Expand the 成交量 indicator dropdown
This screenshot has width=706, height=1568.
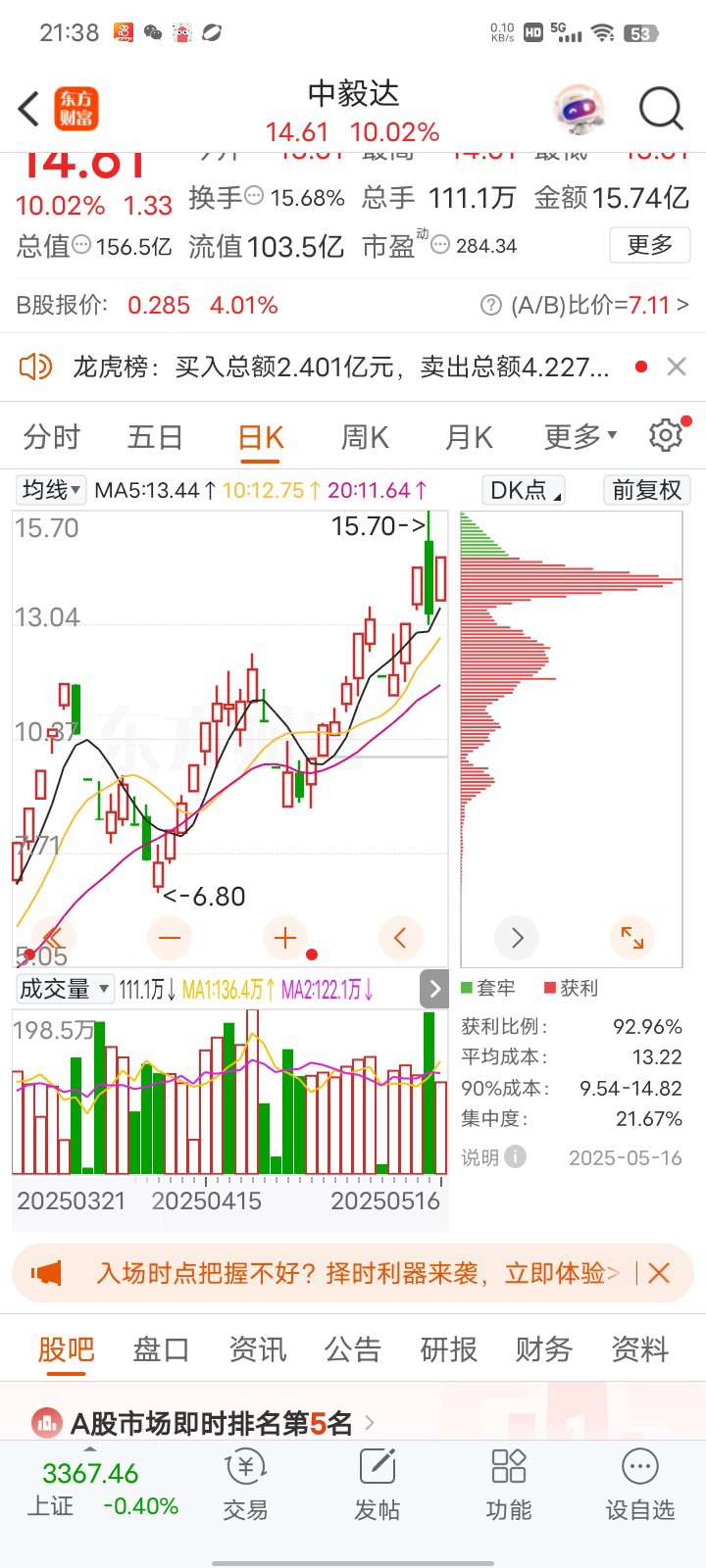pyautogui.click(x=65, y=989)
